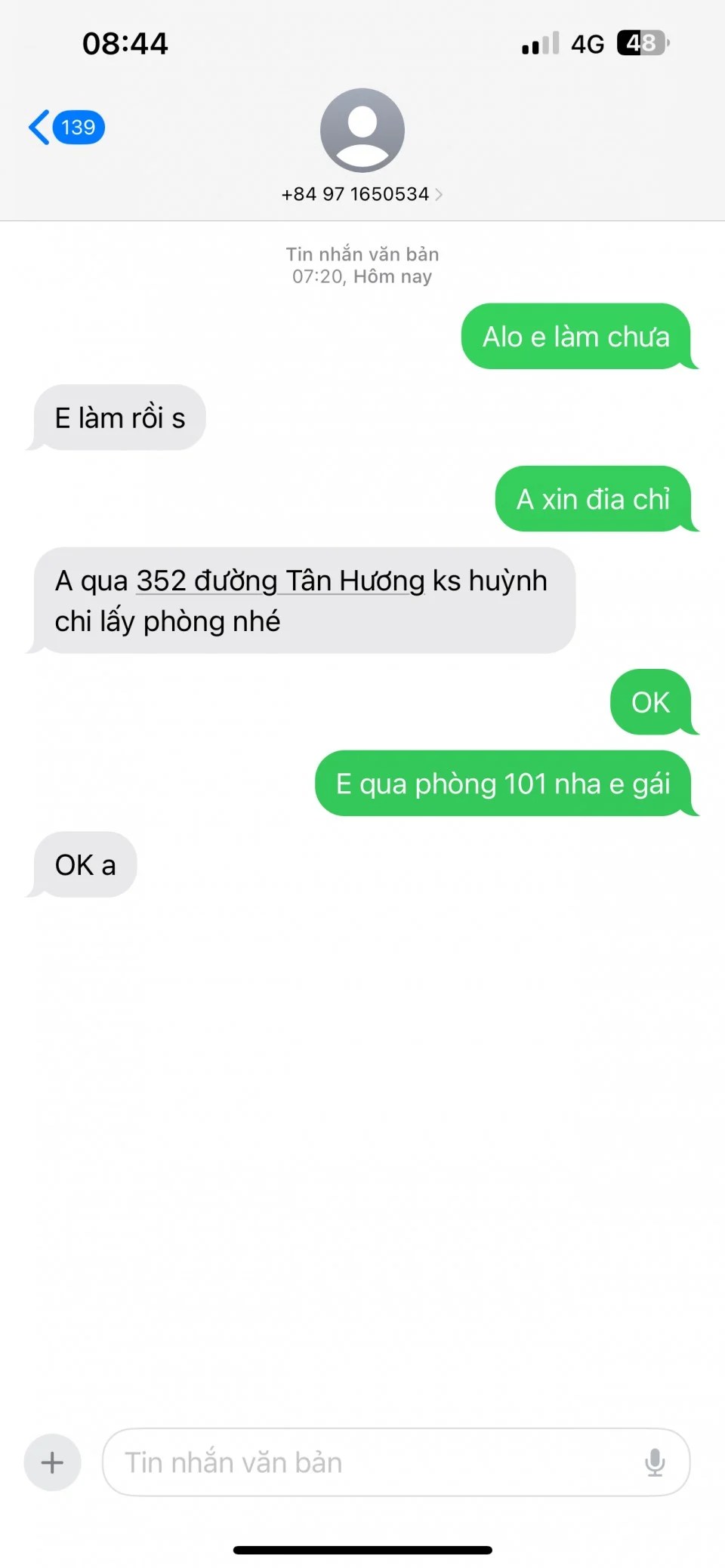Open contact details for +84 97 1650534
The image size is (725, 1568).
click(x=362, y=194)
